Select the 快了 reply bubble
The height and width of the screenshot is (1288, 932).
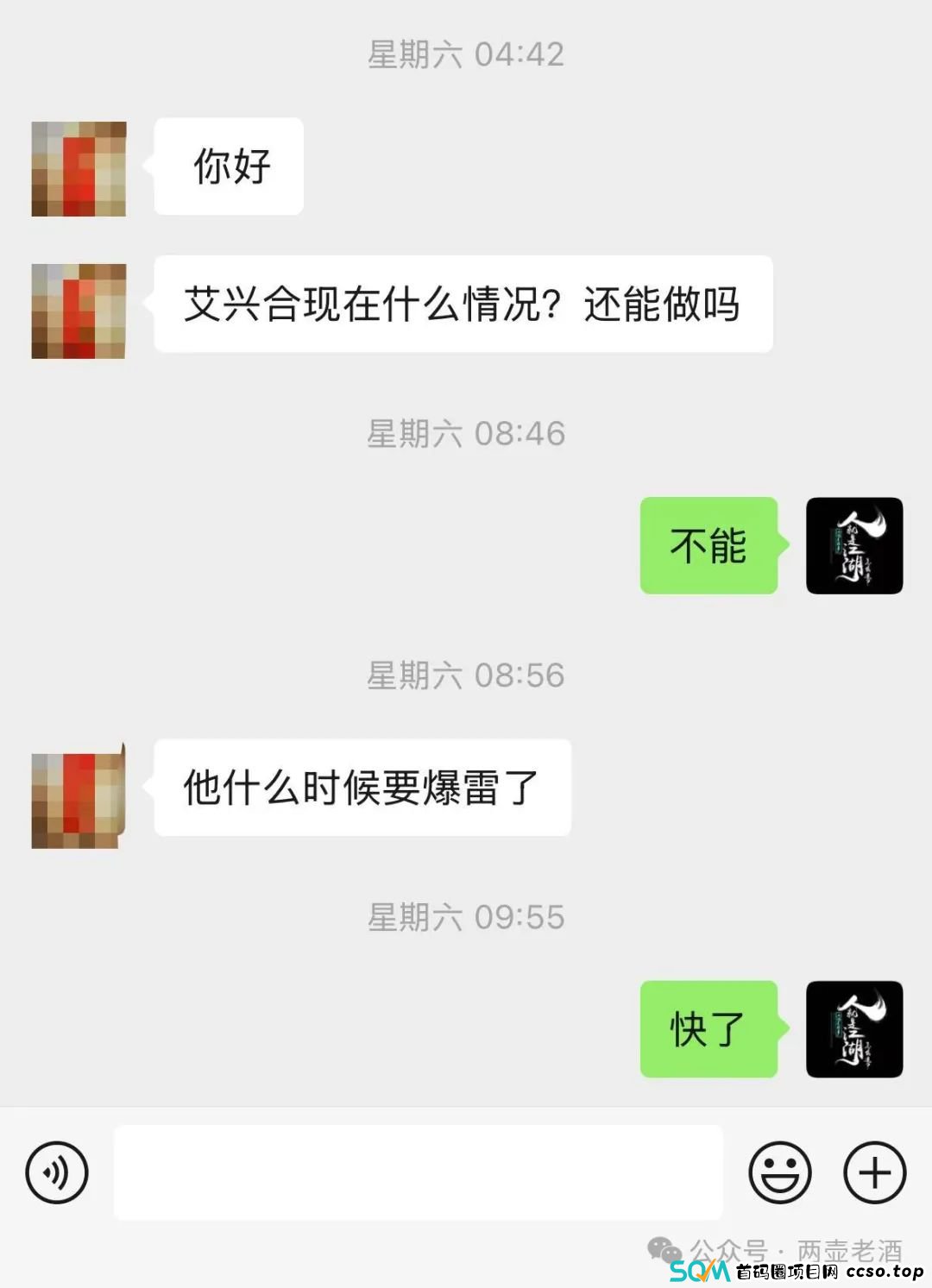click(x=708, y=1027)
